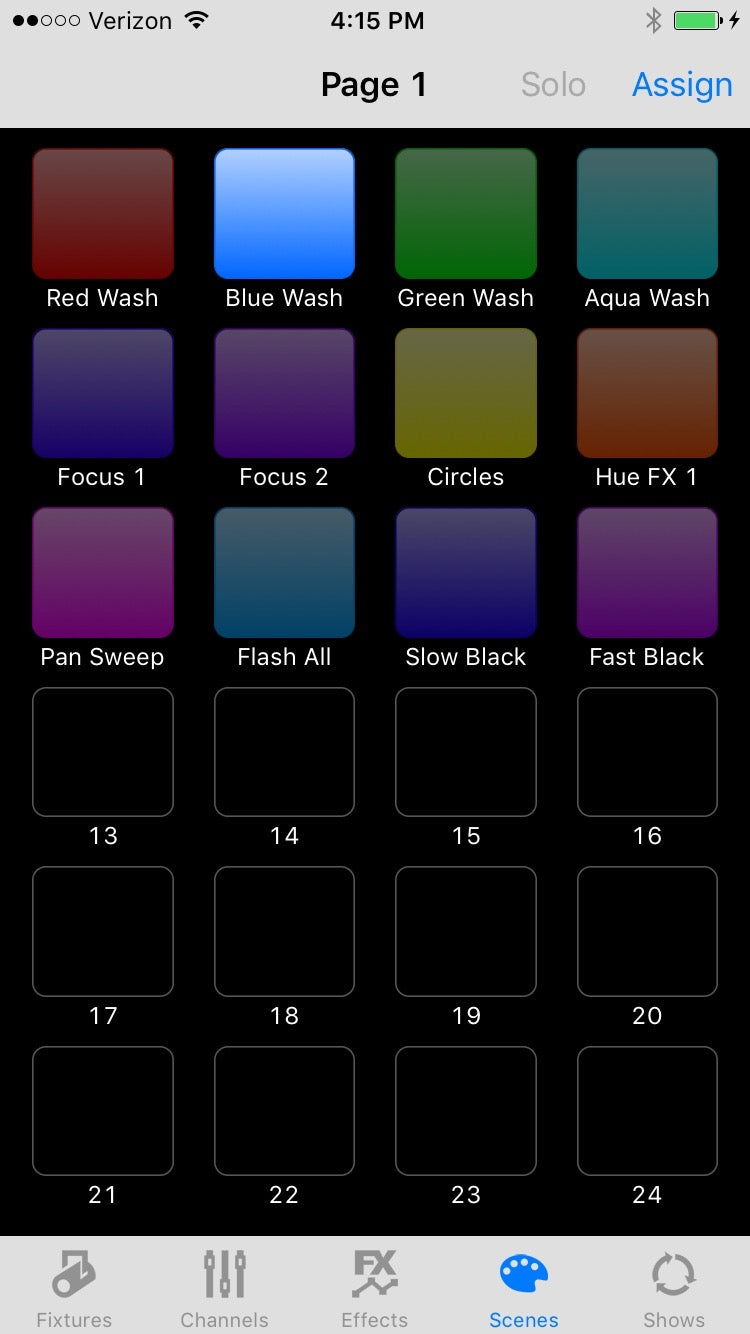Viewport: 750px width, 1334px height.
Task: Open the Channels tab
Action: point(224,1287)
